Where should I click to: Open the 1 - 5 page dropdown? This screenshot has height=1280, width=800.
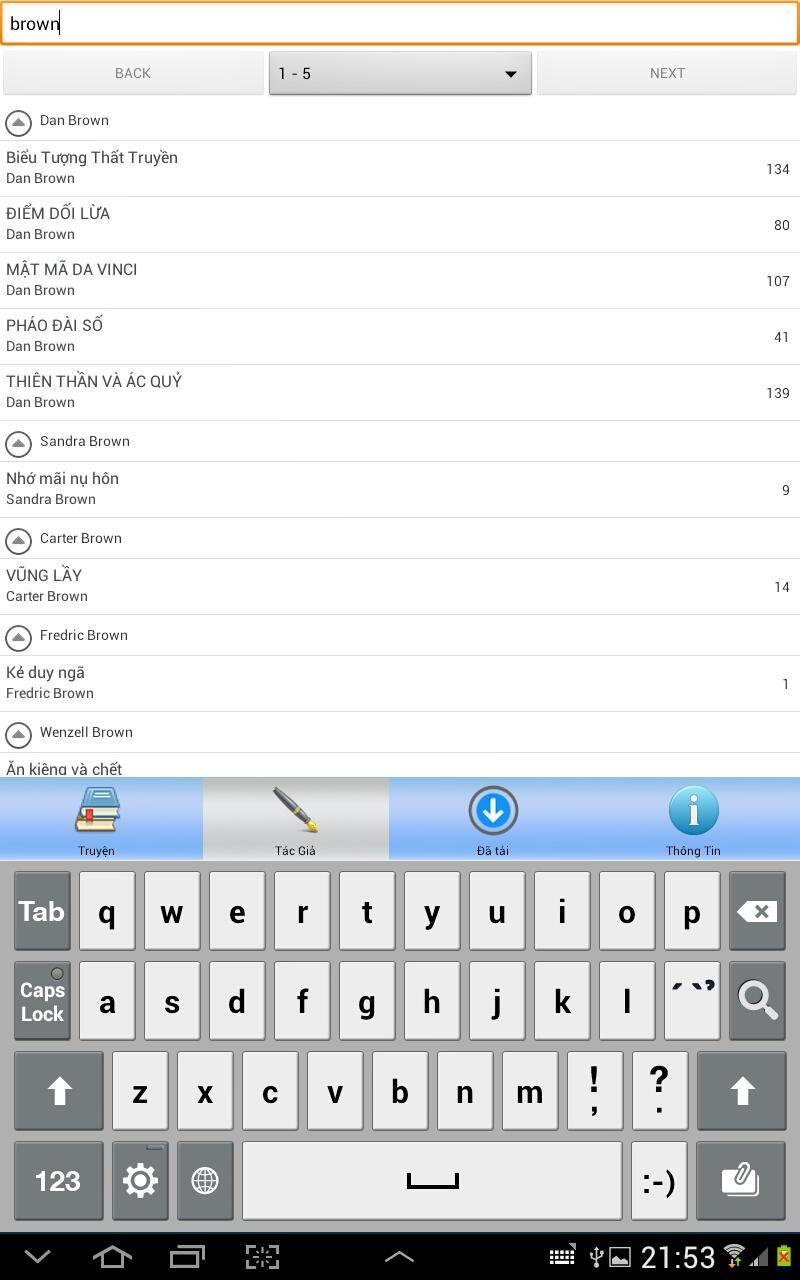pos(400,73)
